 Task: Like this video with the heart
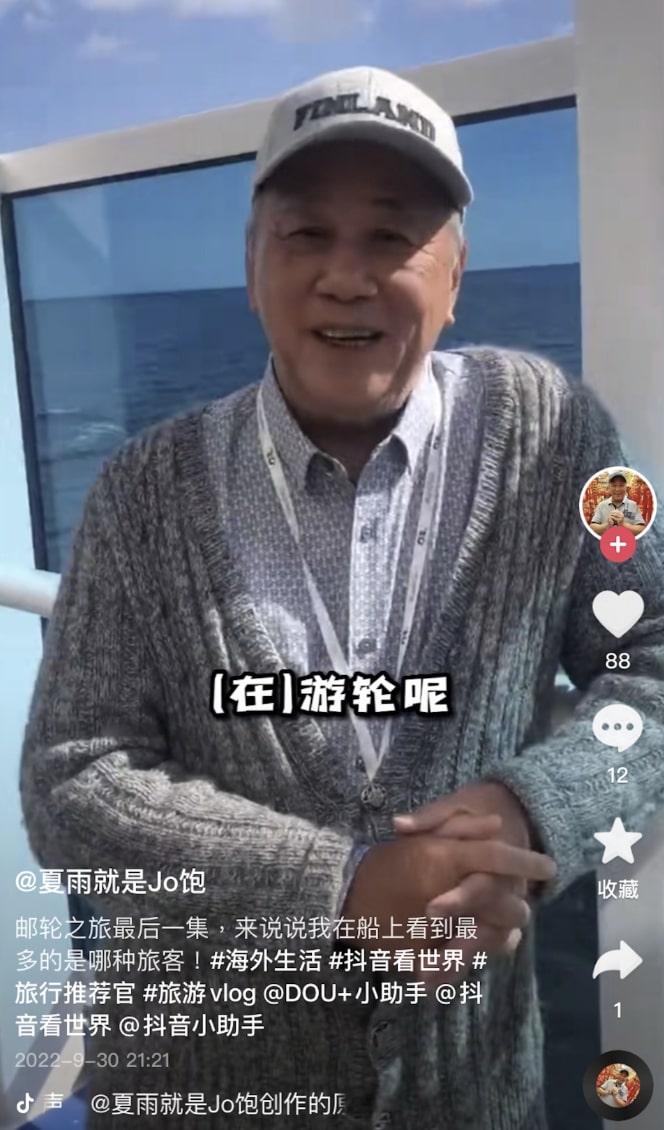[x=617, y=614]
